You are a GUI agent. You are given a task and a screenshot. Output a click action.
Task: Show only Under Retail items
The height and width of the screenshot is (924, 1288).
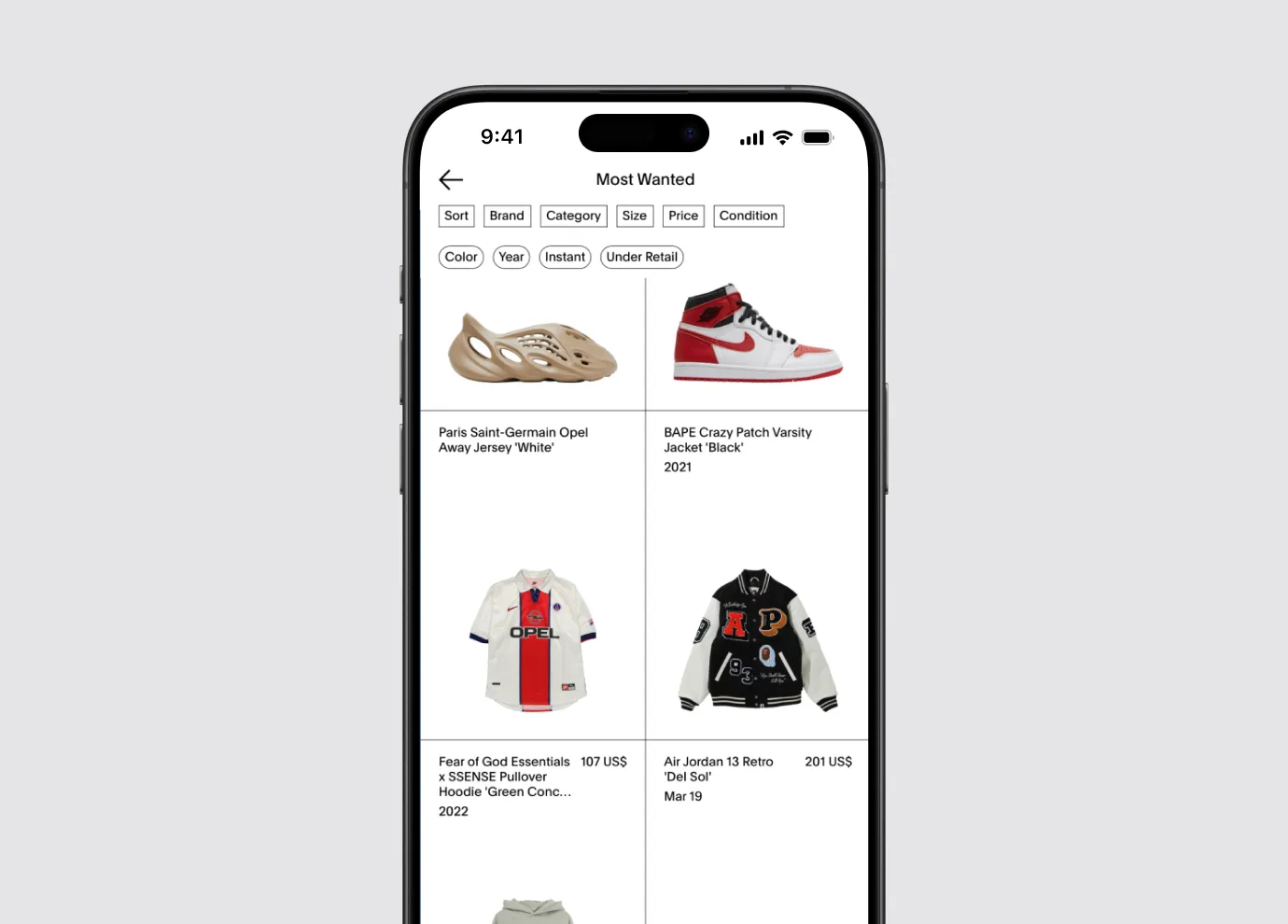point(641,257)
